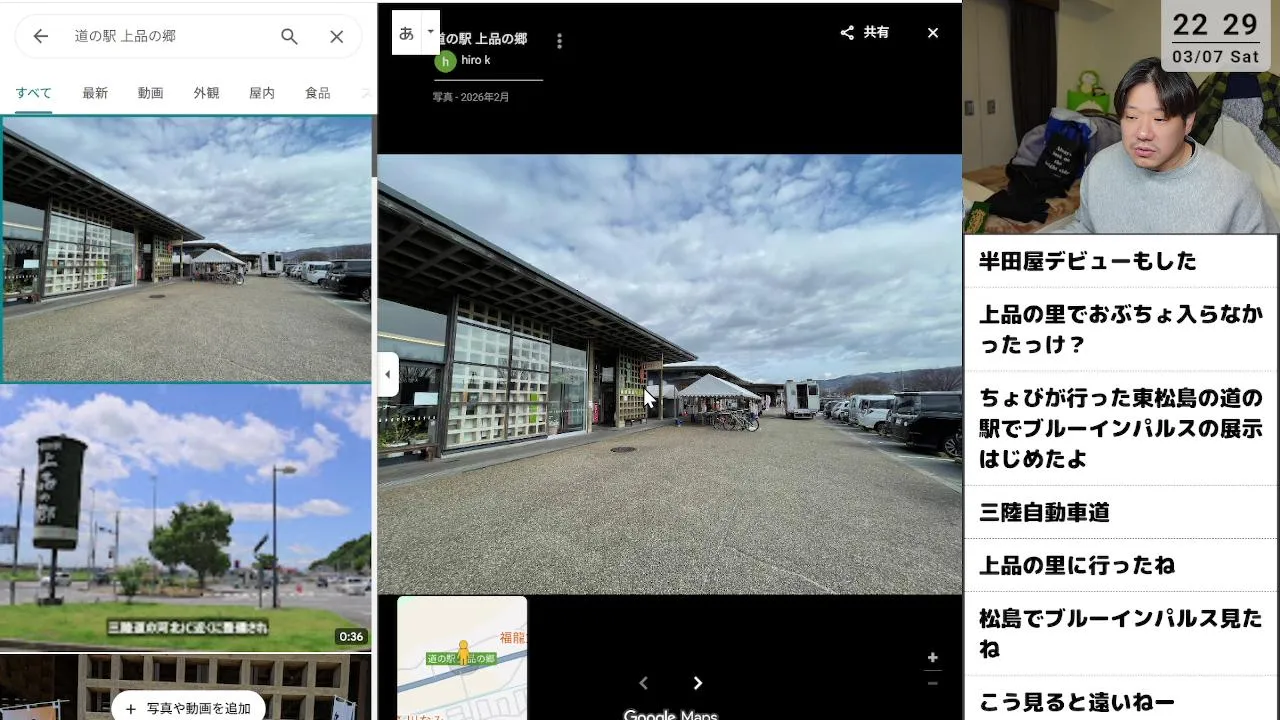Screen dimensions: 1280x720
Task: Switch to the 屋内 tab
Action: tap(262, 92)
